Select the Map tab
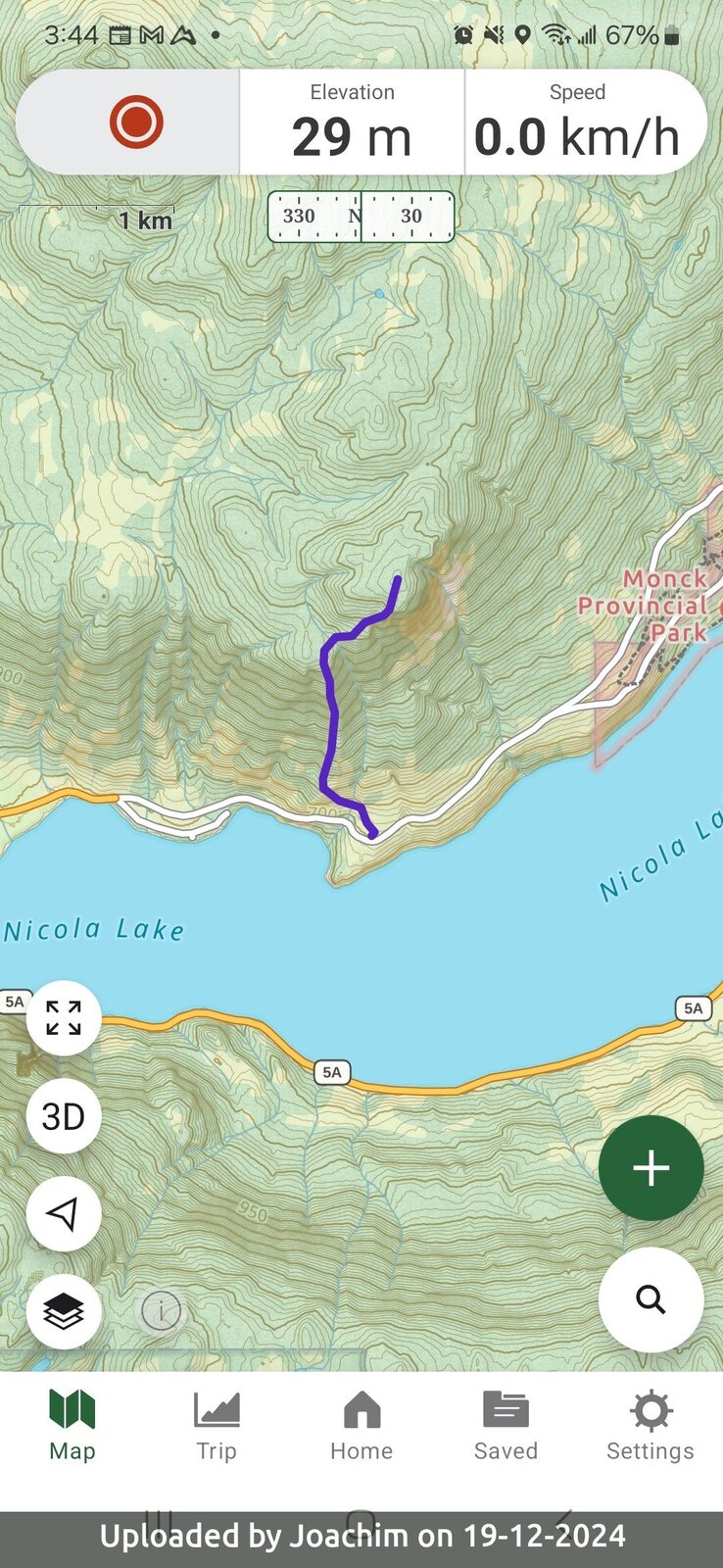This screenshot has width=723, height=1568. pos(72,1426)
